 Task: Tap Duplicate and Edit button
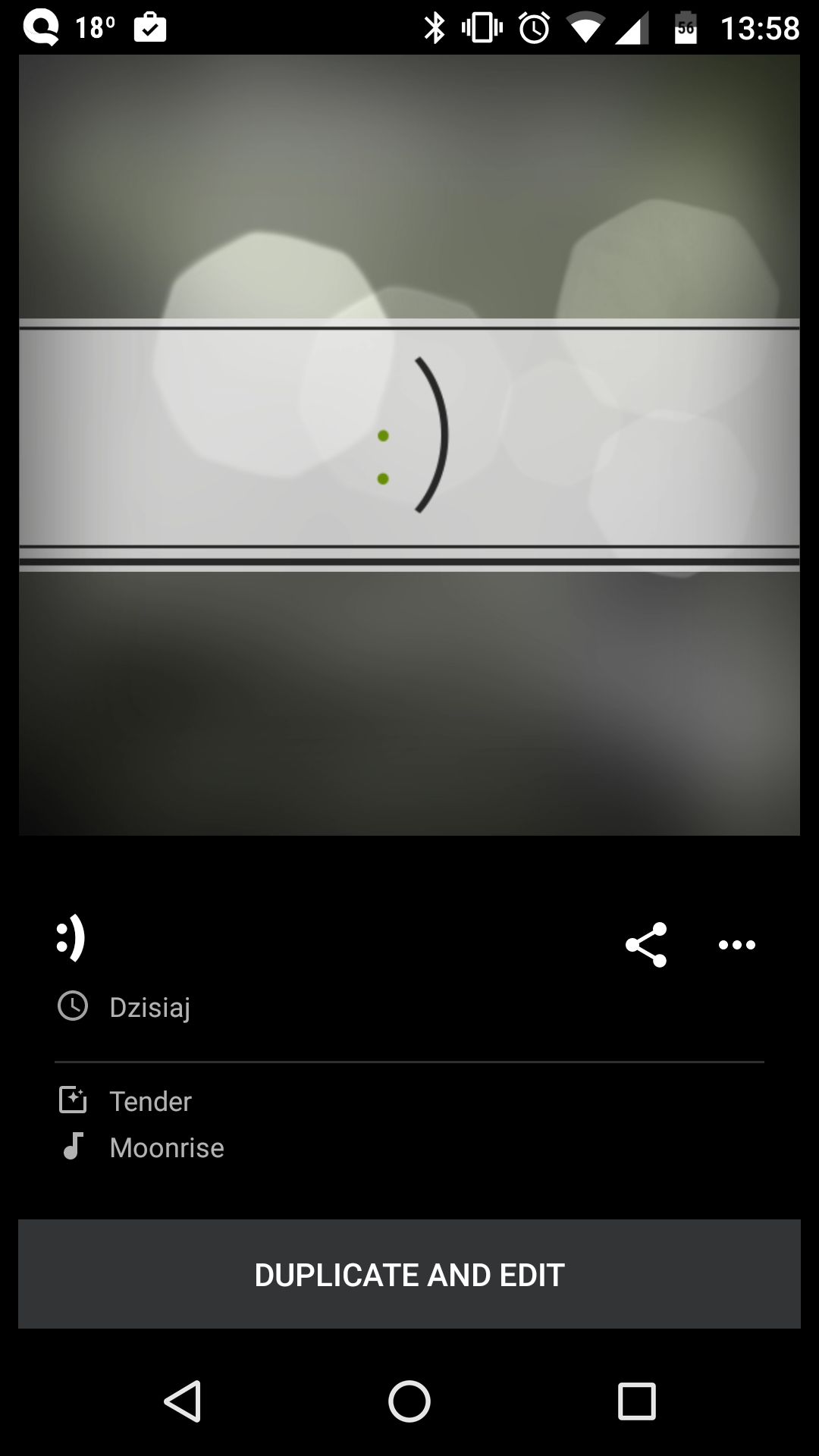pos(409,1274)
